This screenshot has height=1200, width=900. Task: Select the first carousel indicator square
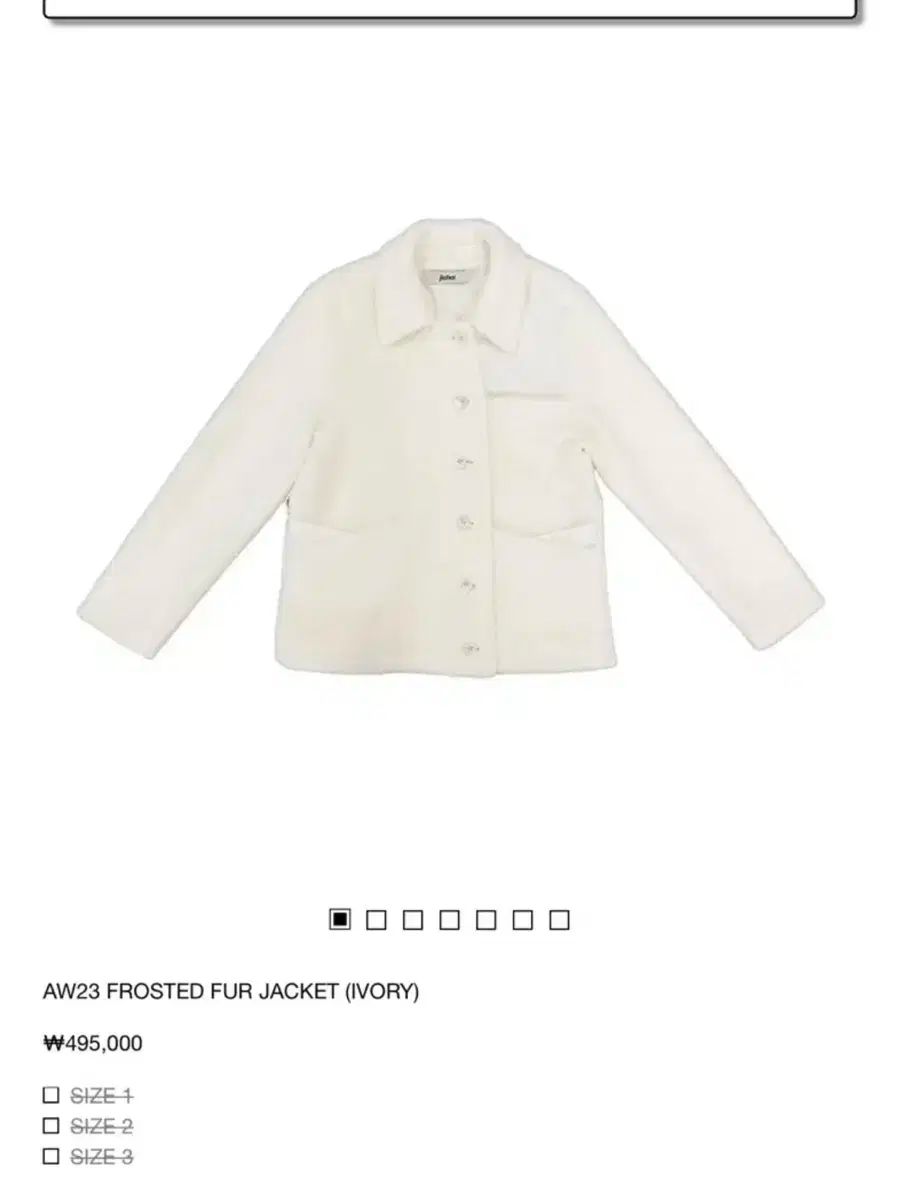(342, 913)
